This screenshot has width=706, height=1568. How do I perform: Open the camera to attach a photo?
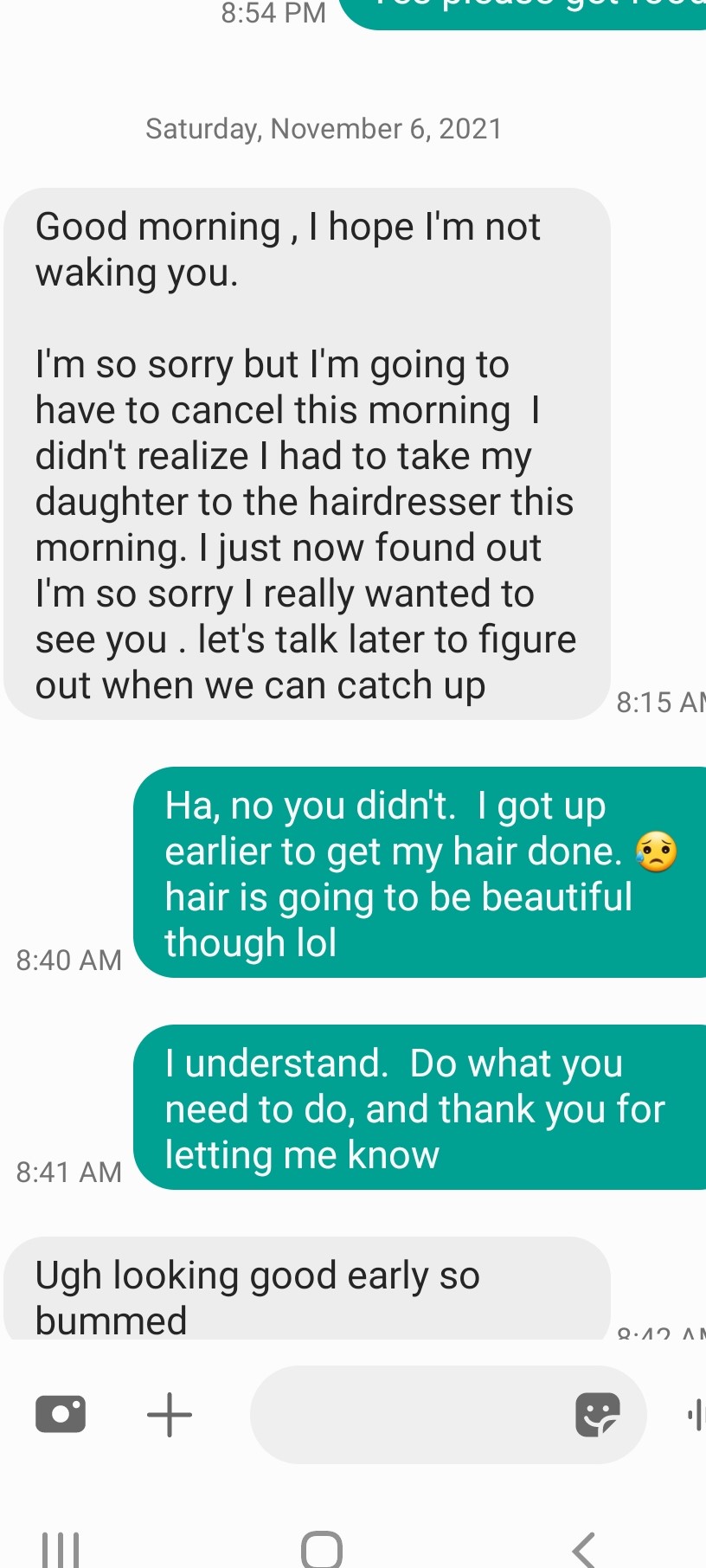61,1414
